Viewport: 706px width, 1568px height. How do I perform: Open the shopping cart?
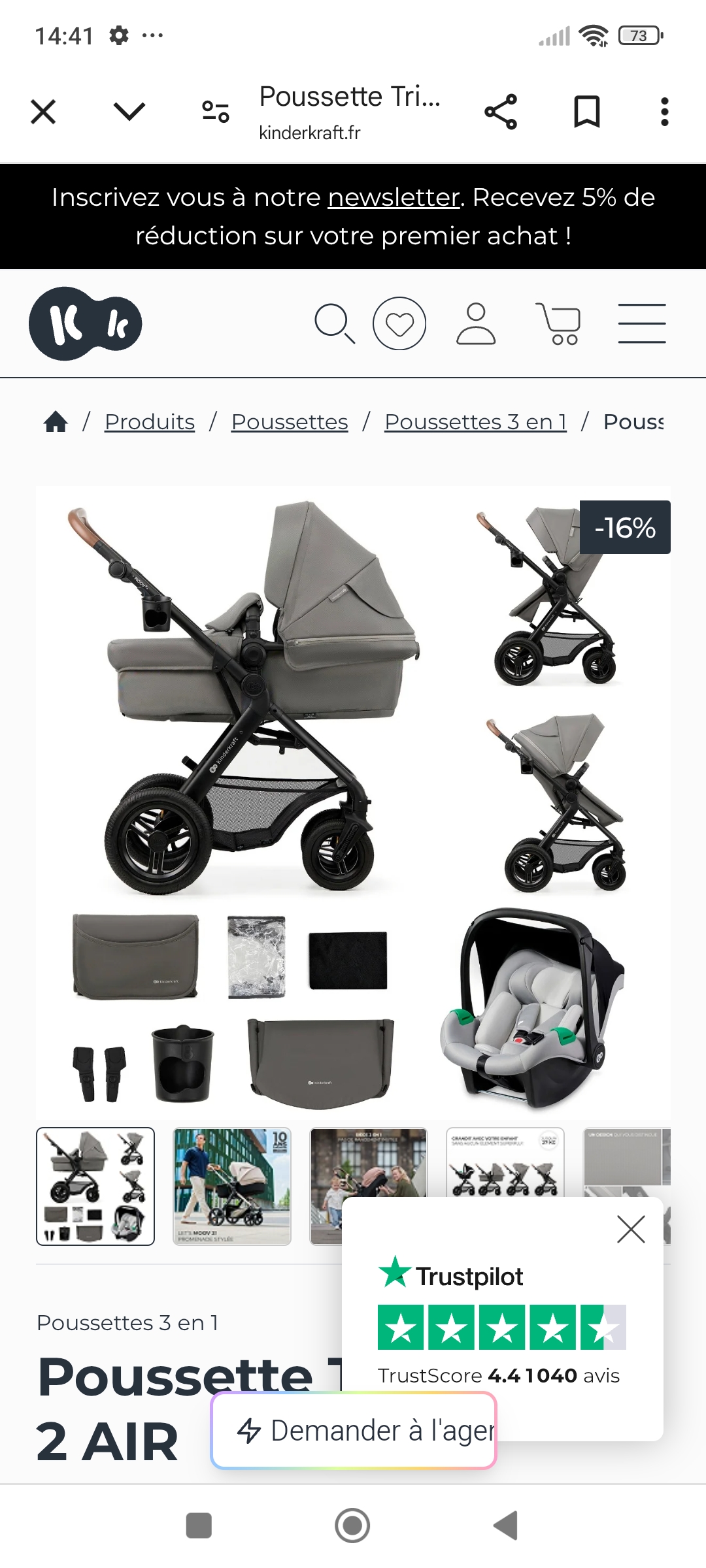(x=559, y=323)
